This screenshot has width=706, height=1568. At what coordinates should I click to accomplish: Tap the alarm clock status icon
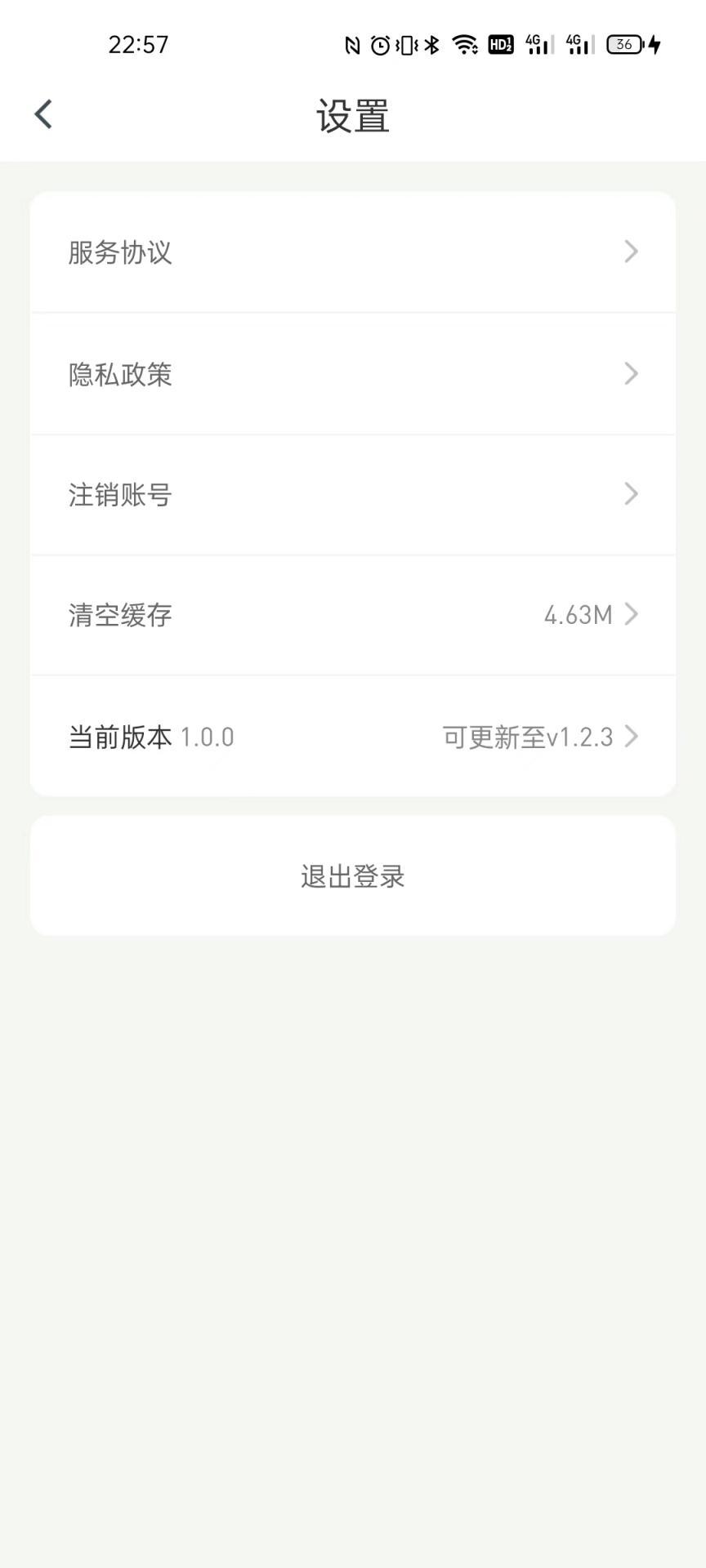coord(381,44)
